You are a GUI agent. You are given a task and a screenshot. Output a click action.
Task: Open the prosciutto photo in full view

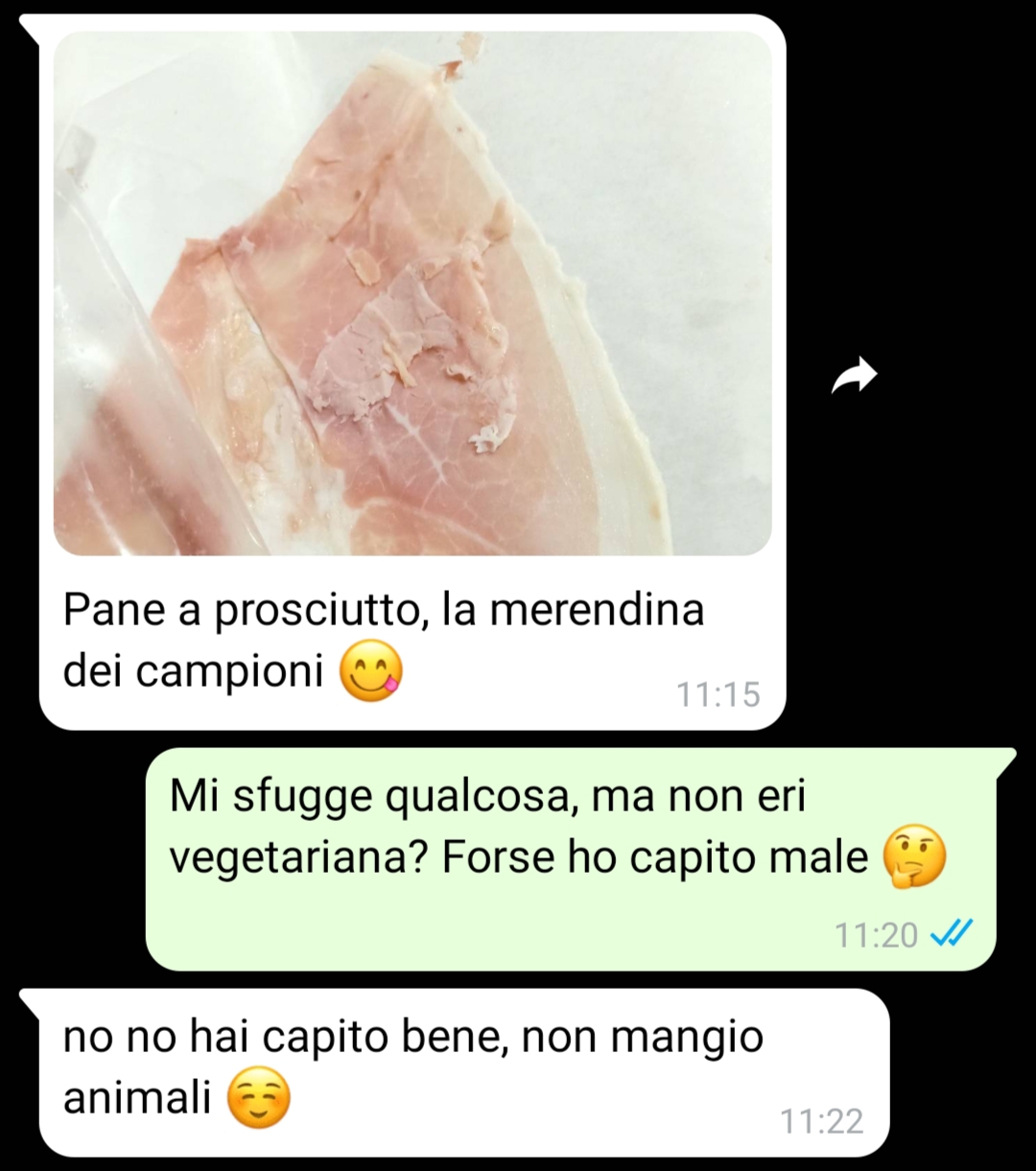pyautogui.click(x=412, y=293)
